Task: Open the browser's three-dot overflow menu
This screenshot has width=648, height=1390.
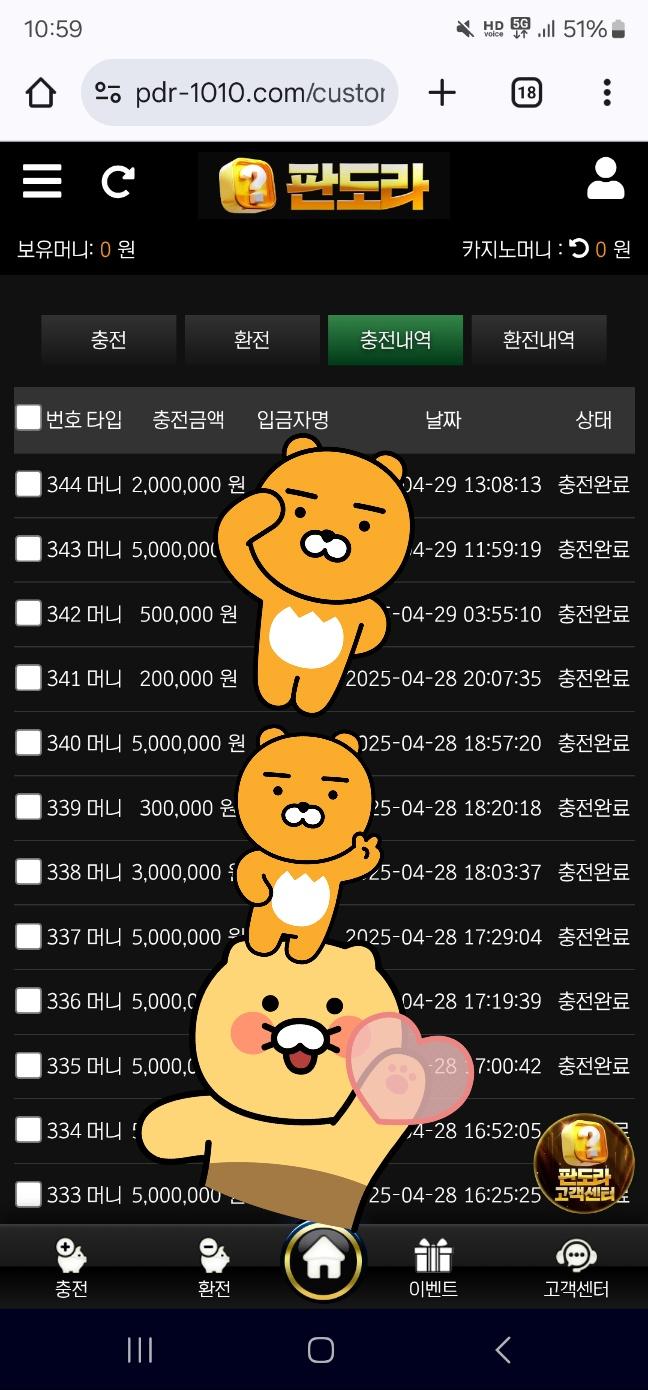Action: point(607,93)
